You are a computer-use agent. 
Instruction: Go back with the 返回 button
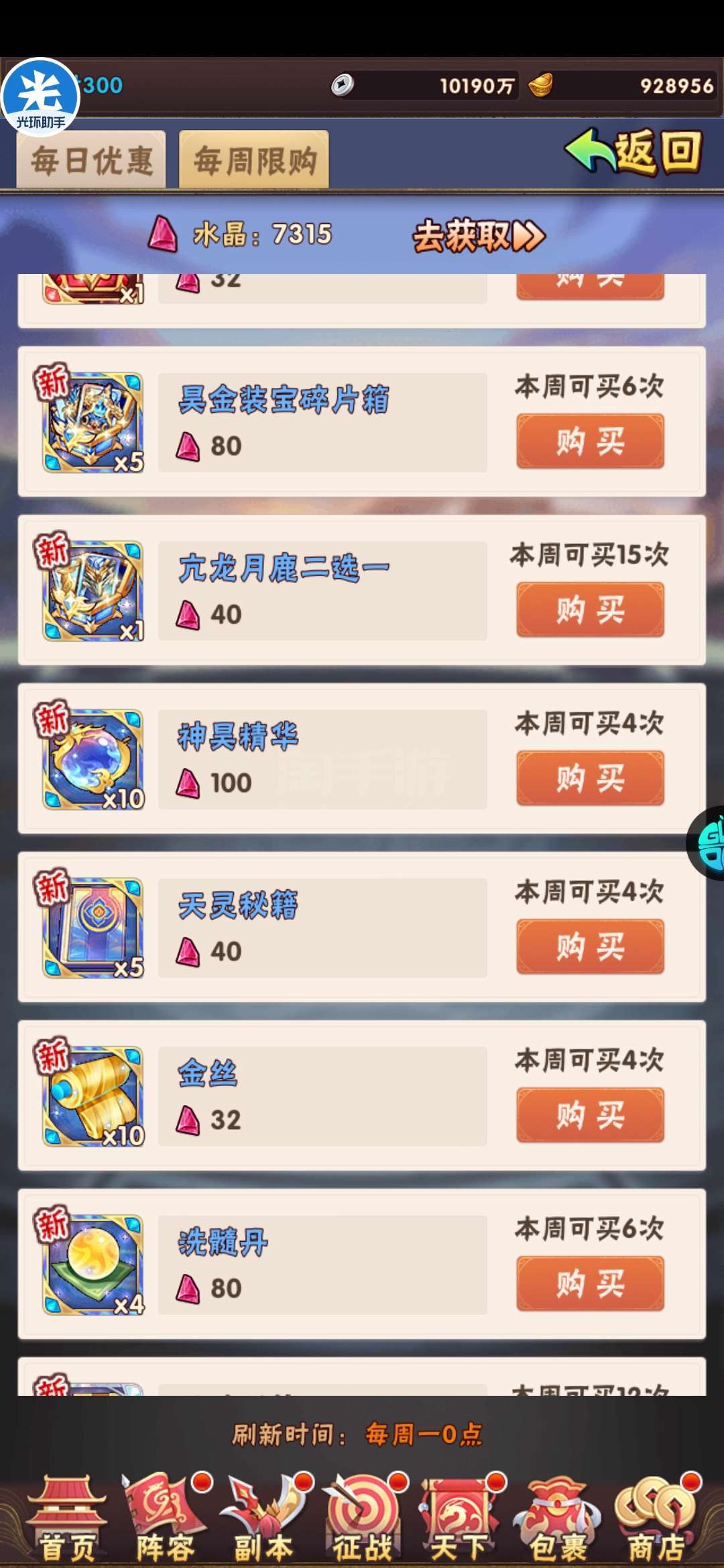634,151
